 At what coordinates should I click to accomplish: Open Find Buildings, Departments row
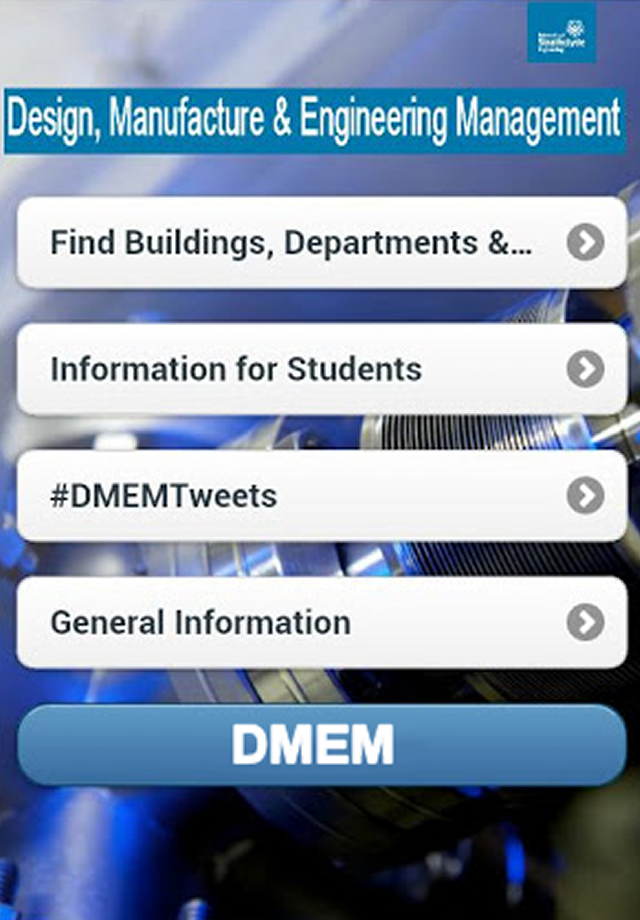point(320,243)
